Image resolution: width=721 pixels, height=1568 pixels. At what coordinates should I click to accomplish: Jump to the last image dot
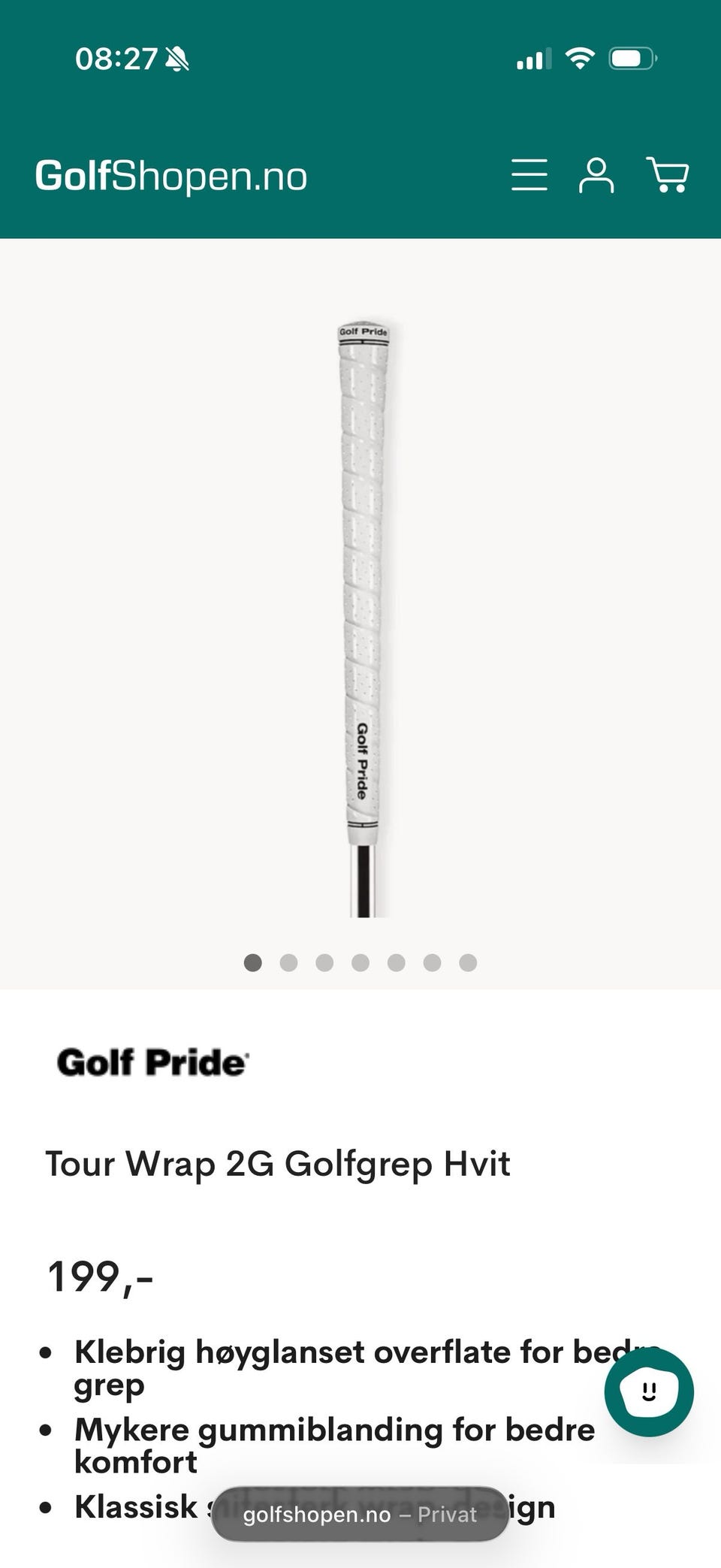point(468,962)
